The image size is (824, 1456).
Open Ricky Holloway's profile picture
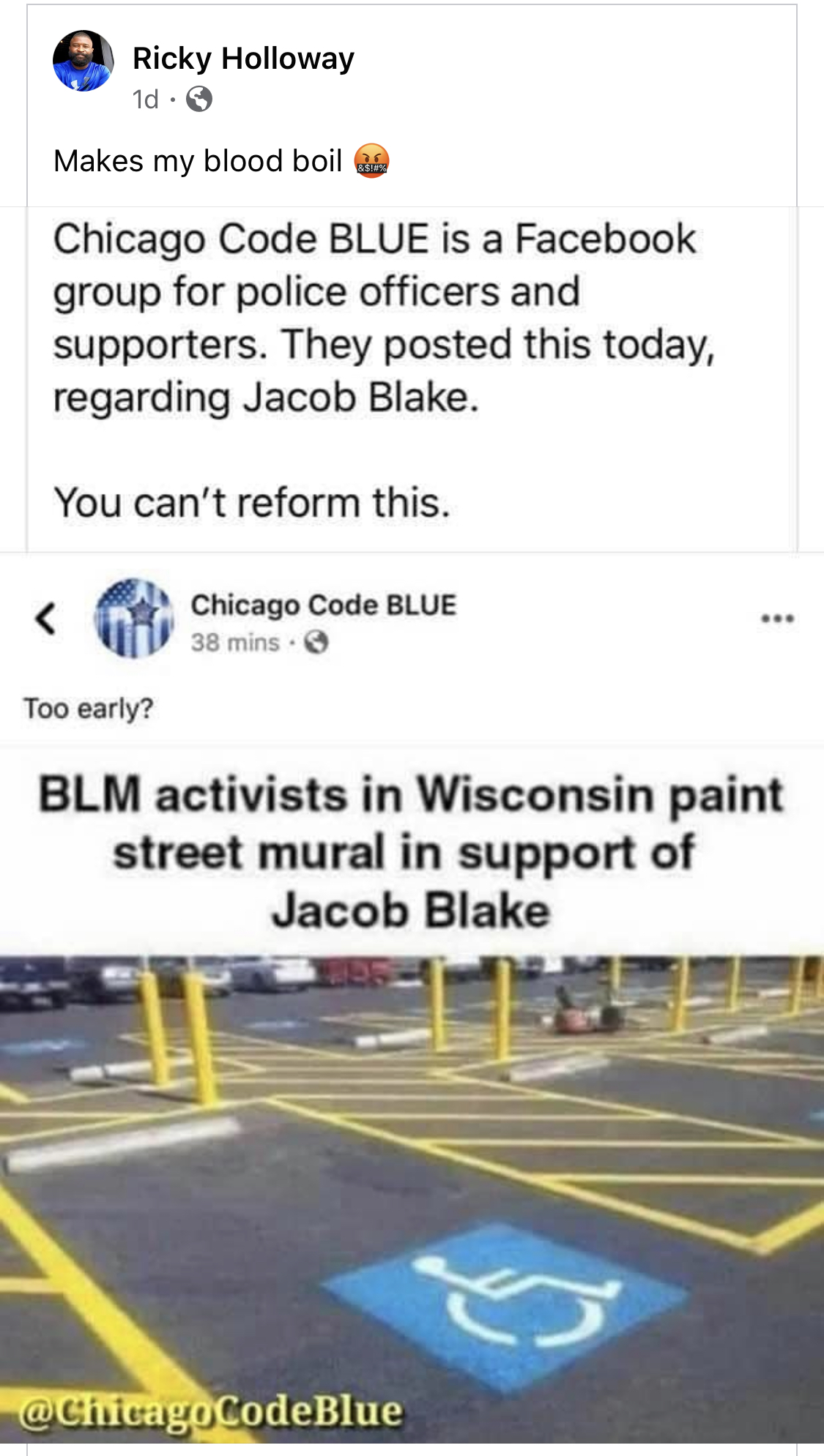[x=83, y=61]
